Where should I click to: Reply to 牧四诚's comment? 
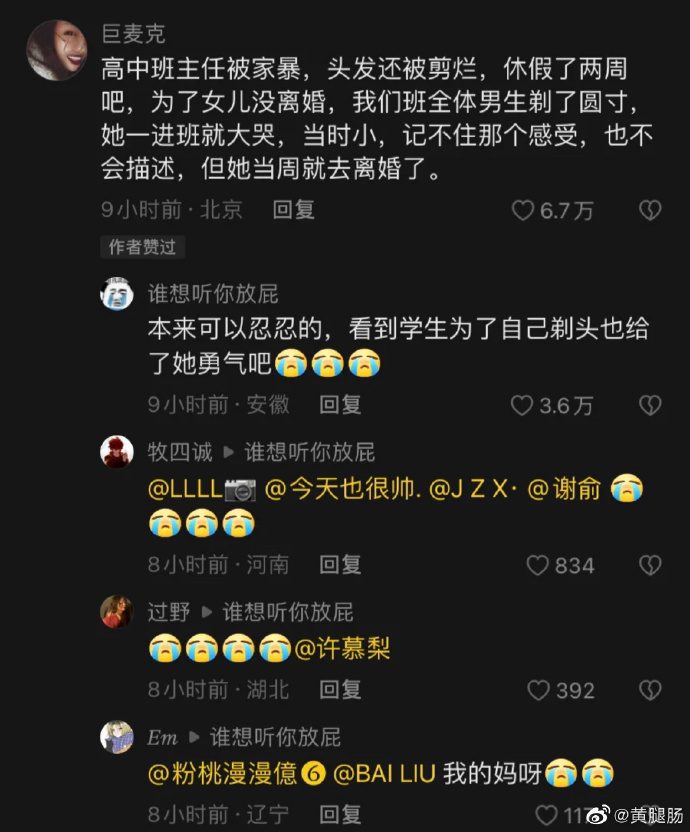point(340,565)
